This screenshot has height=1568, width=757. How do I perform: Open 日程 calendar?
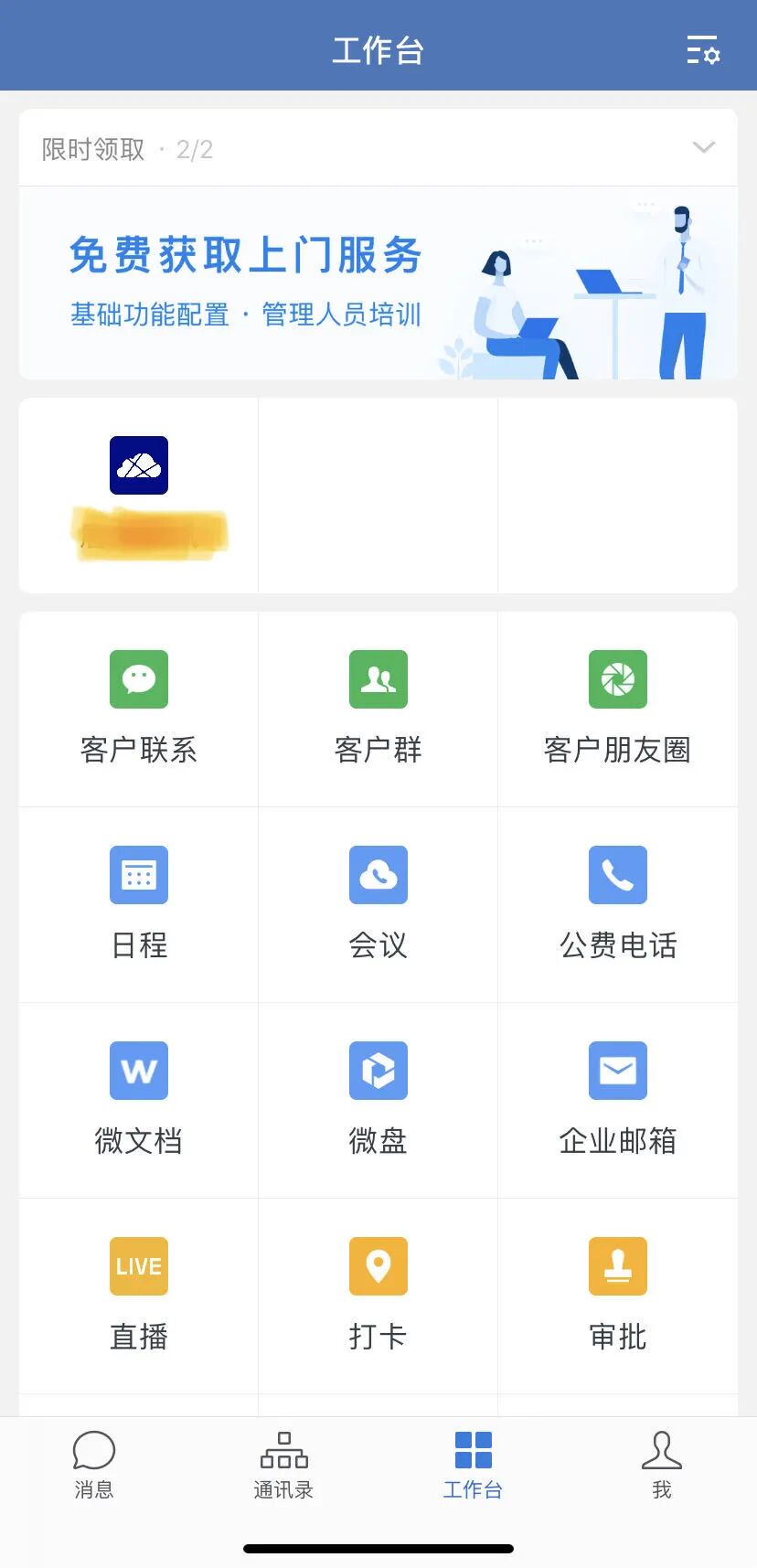tap(139, 904)
